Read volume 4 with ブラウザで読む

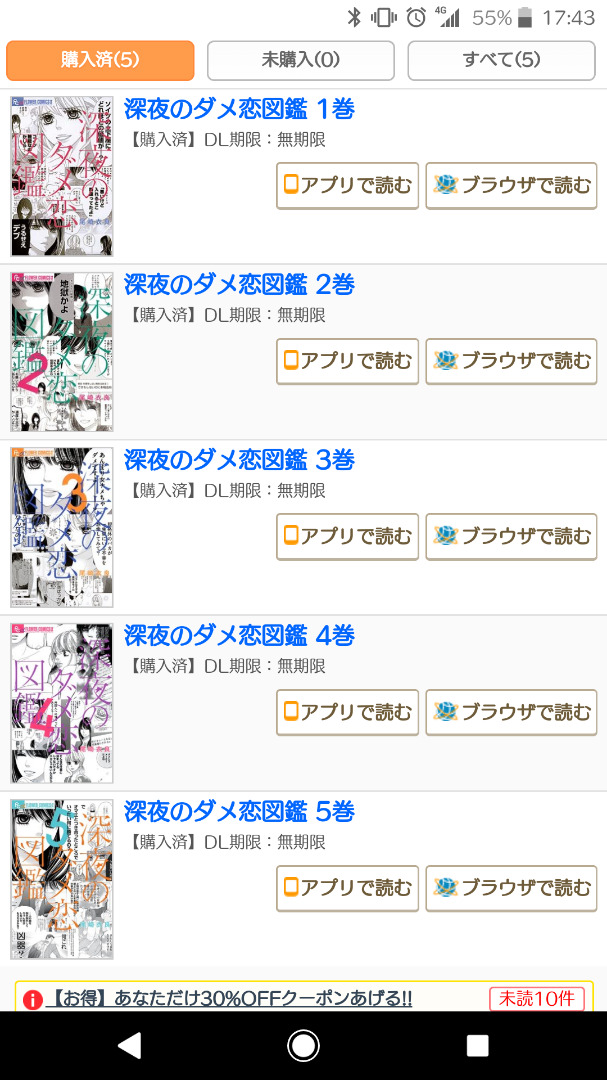tap(511, 712)
